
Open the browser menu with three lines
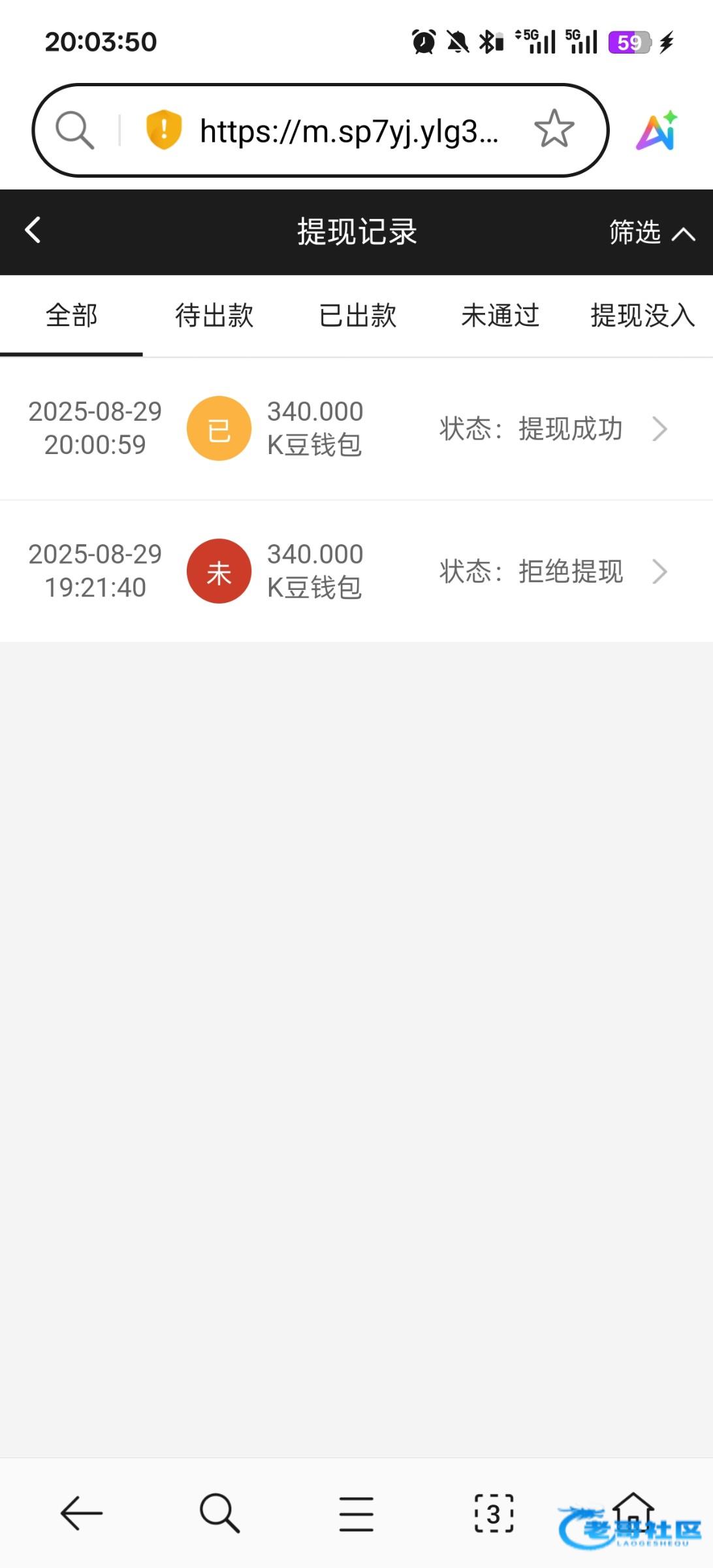coord(356,1514)
